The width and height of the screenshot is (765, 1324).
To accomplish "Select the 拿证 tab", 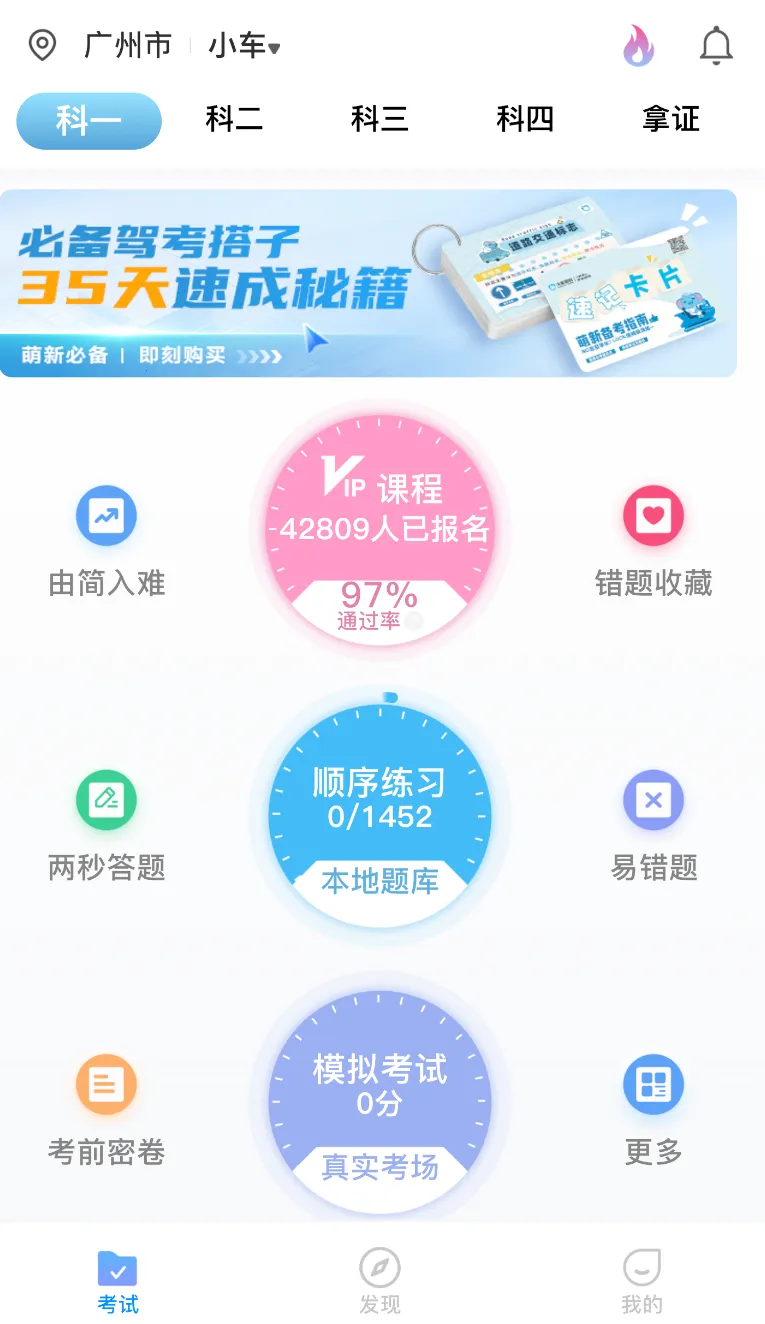I will [x=671, y=120].
